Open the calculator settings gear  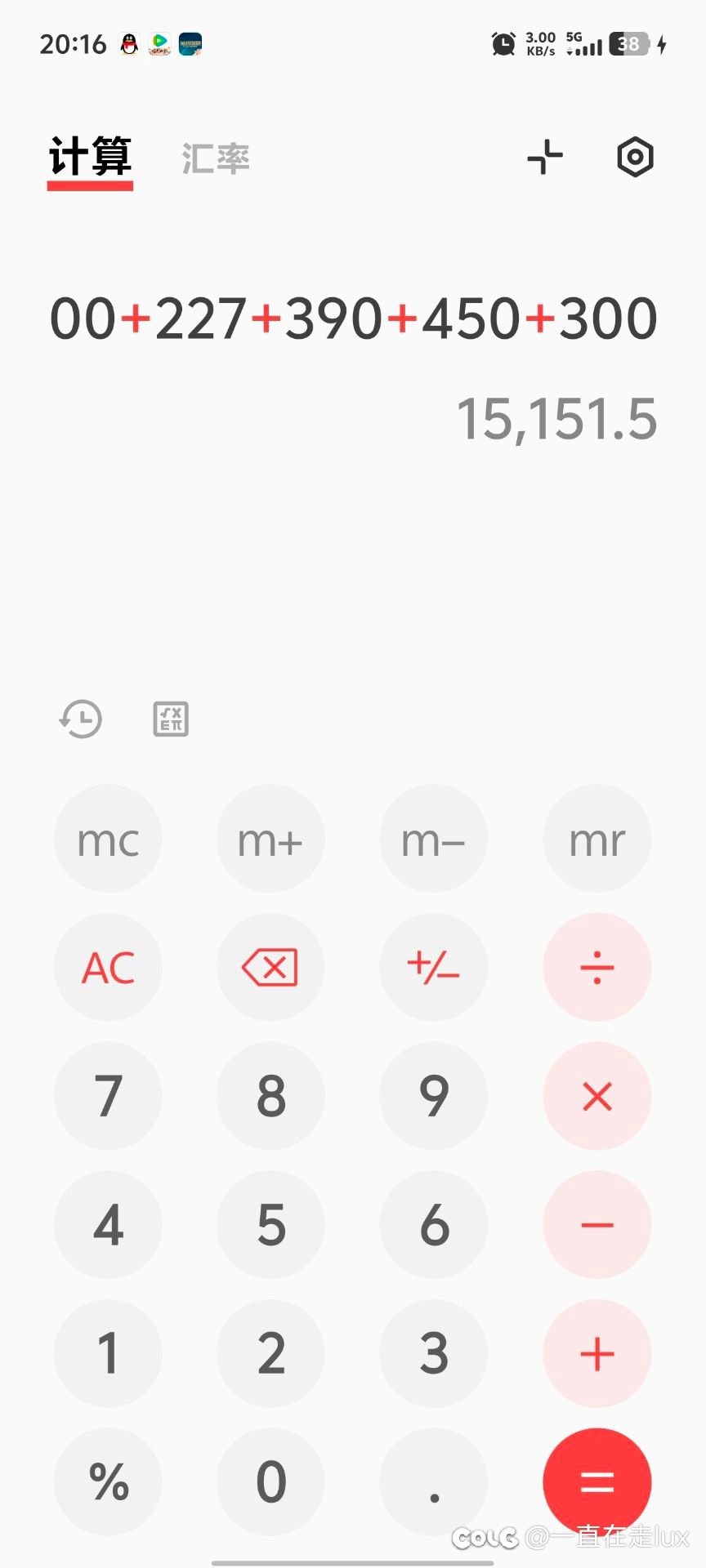click(635, 157)
